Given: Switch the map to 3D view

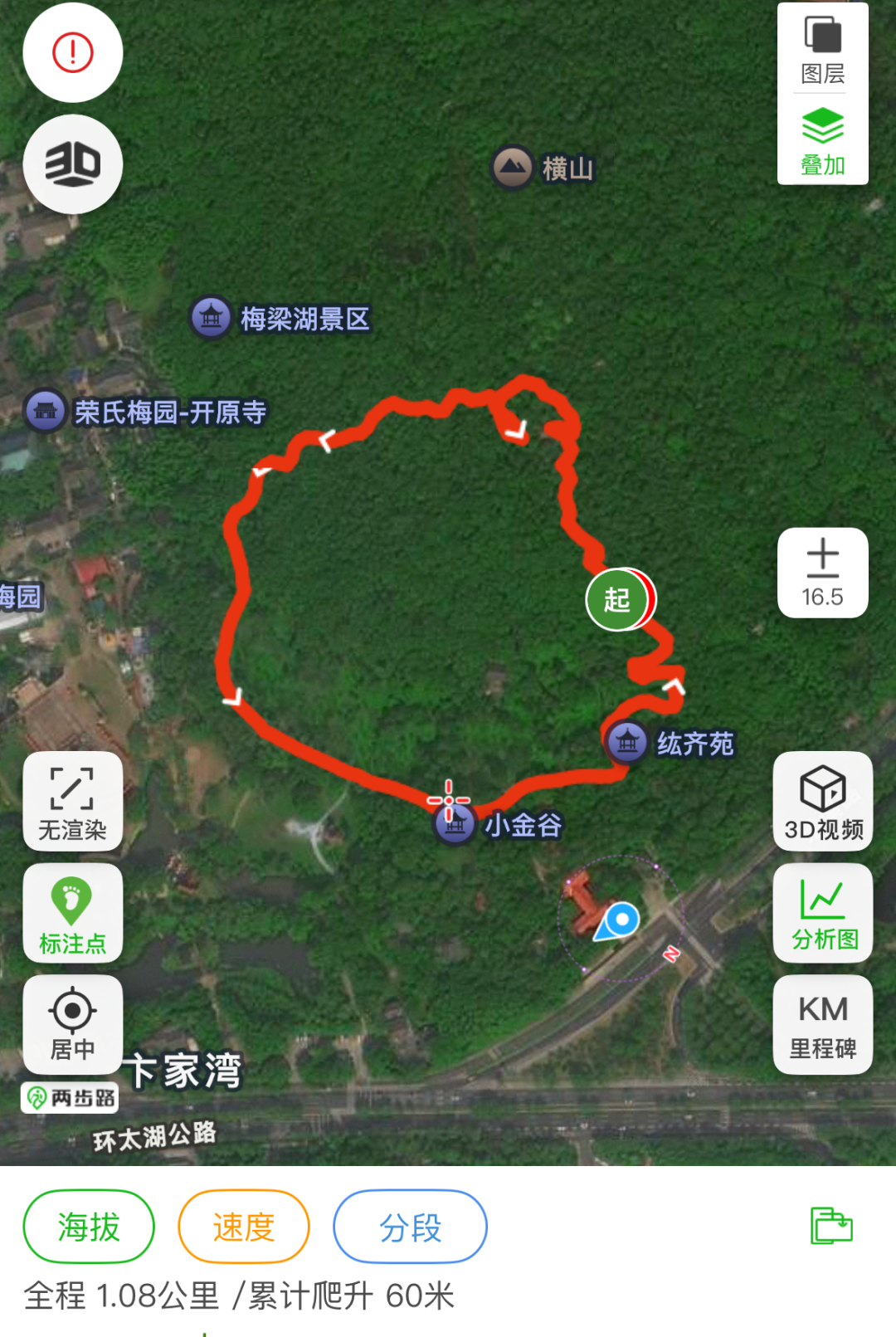Looking at the screenshot, I should [73, 164].
